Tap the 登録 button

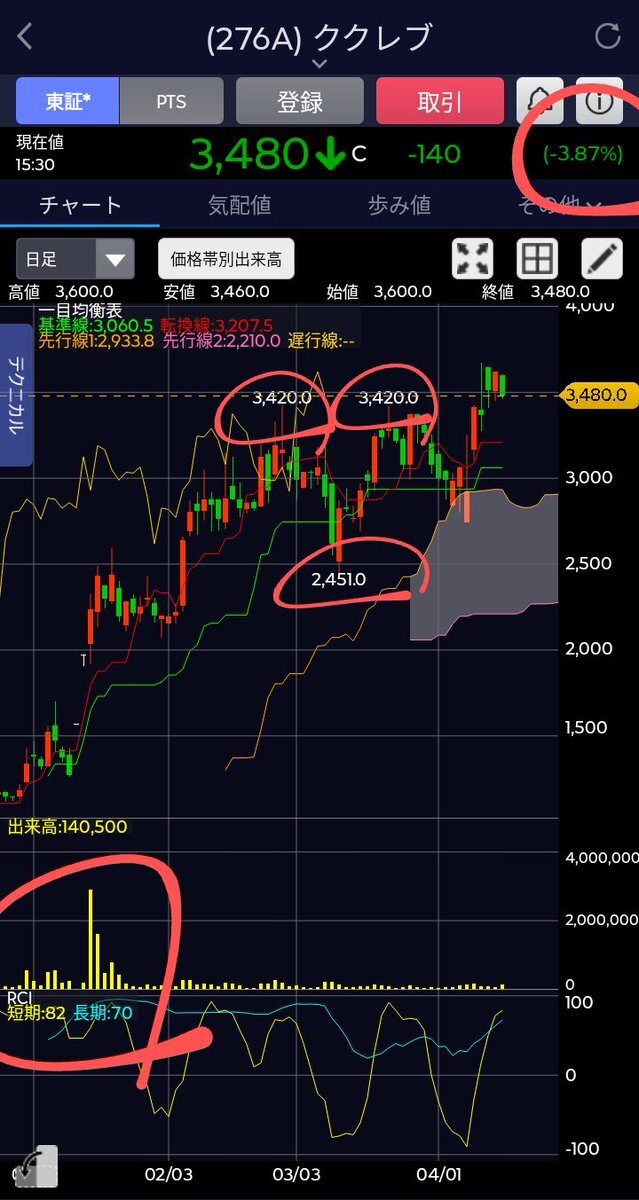(299, 101)
